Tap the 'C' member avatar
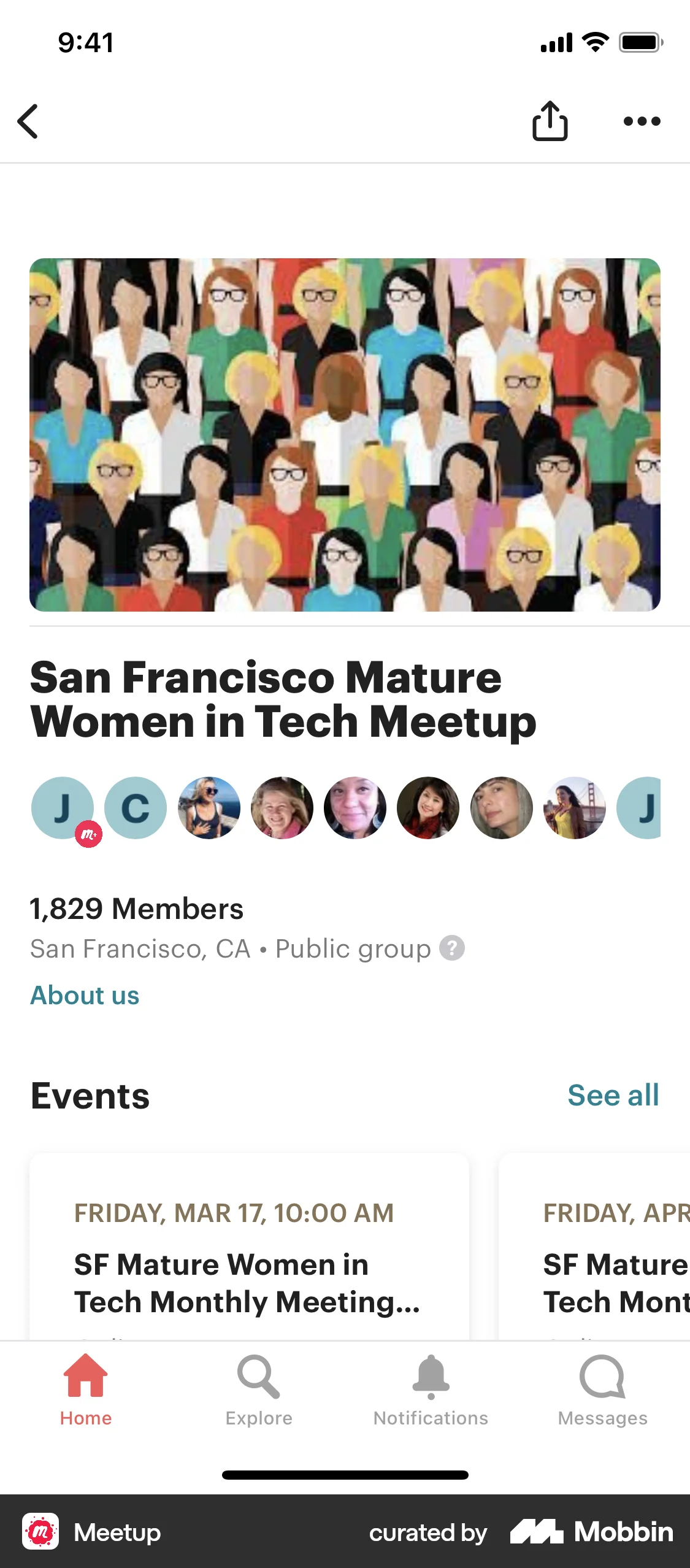The height and width of the screenshot is (1568, 690). (x=136, y=808)
